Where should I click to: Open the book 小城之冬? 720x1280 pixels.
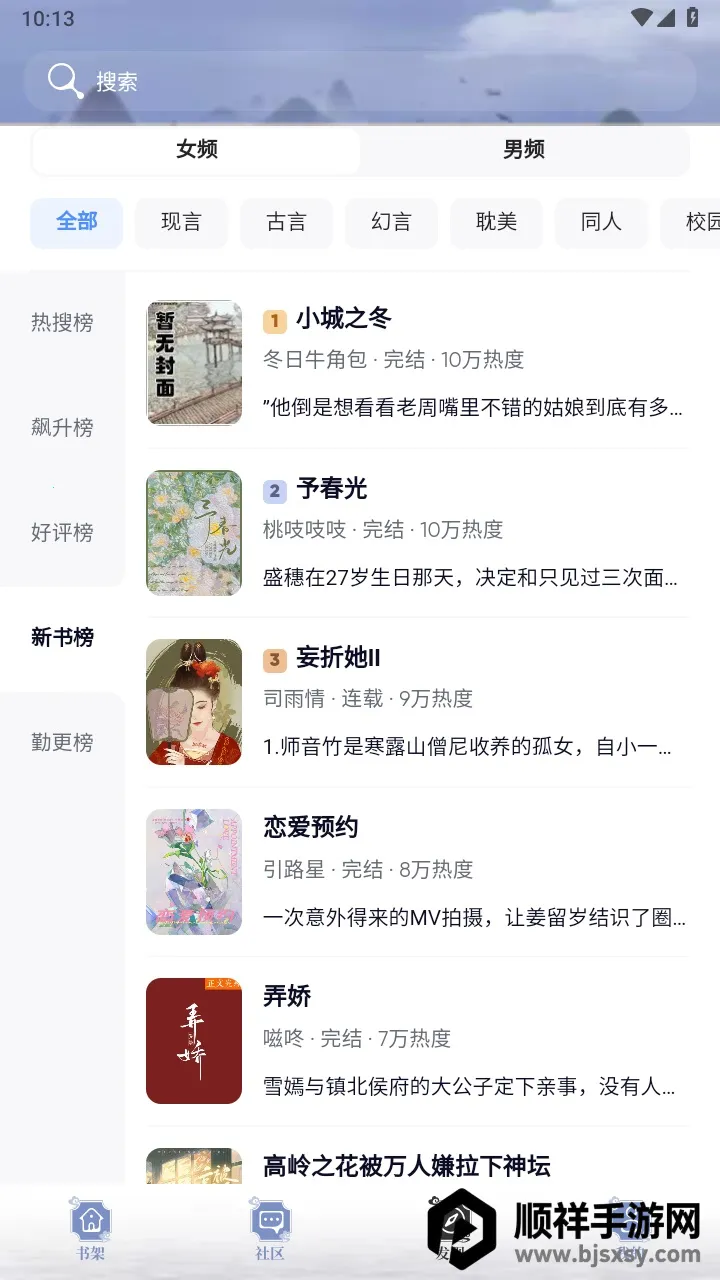(x=417, y=362)
